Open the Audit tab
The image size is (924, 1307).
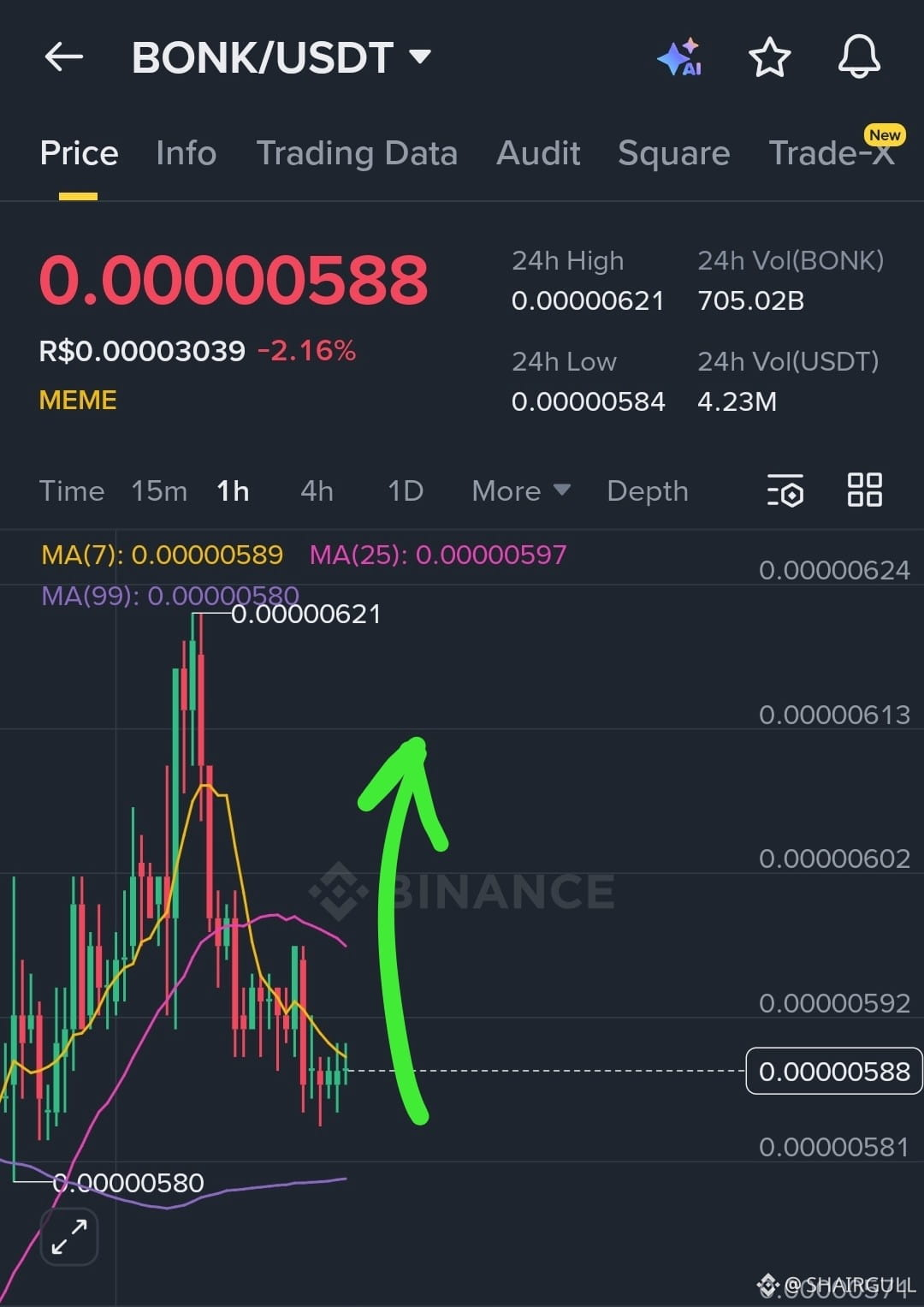coord(538,153)
